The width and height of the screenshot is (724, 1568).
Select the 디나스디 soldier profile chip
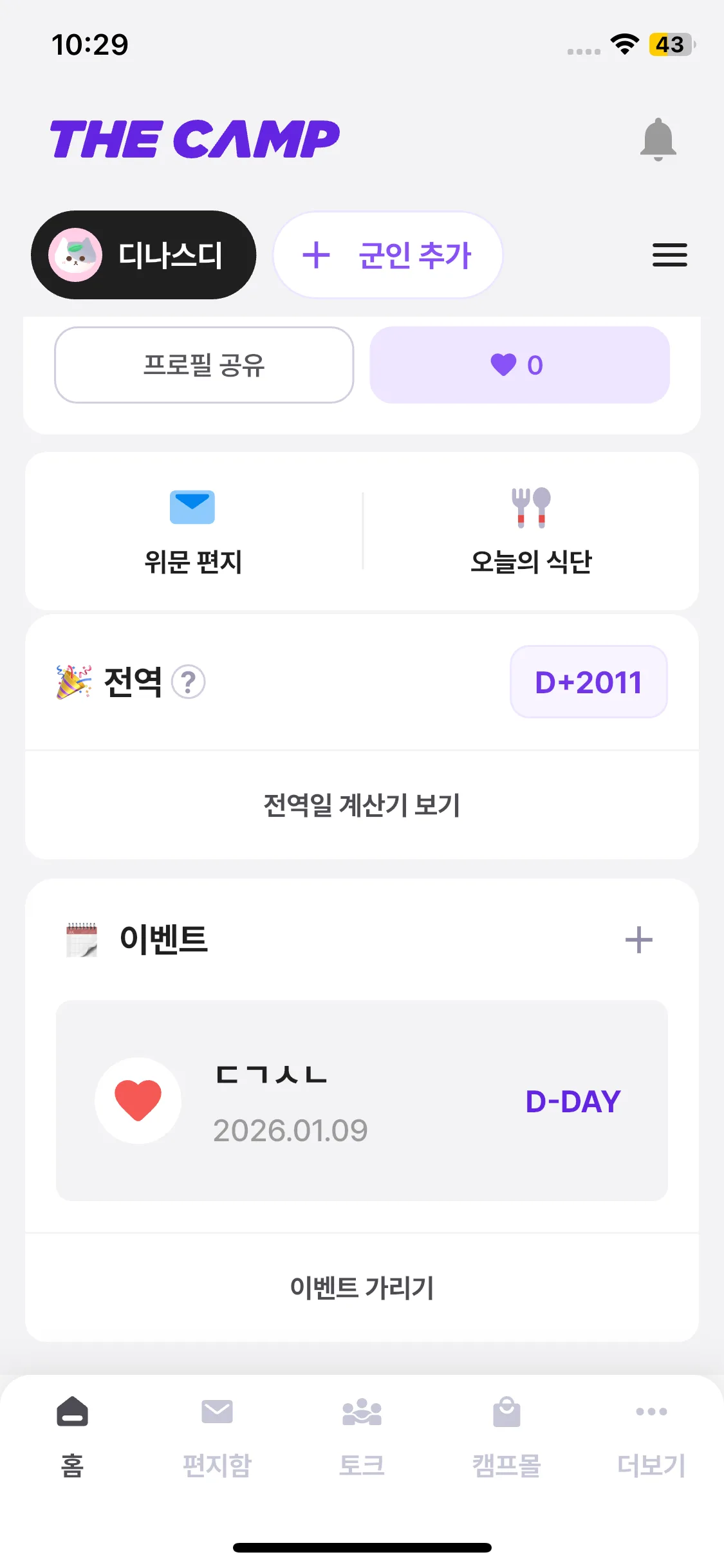click(x=144, y=255)
